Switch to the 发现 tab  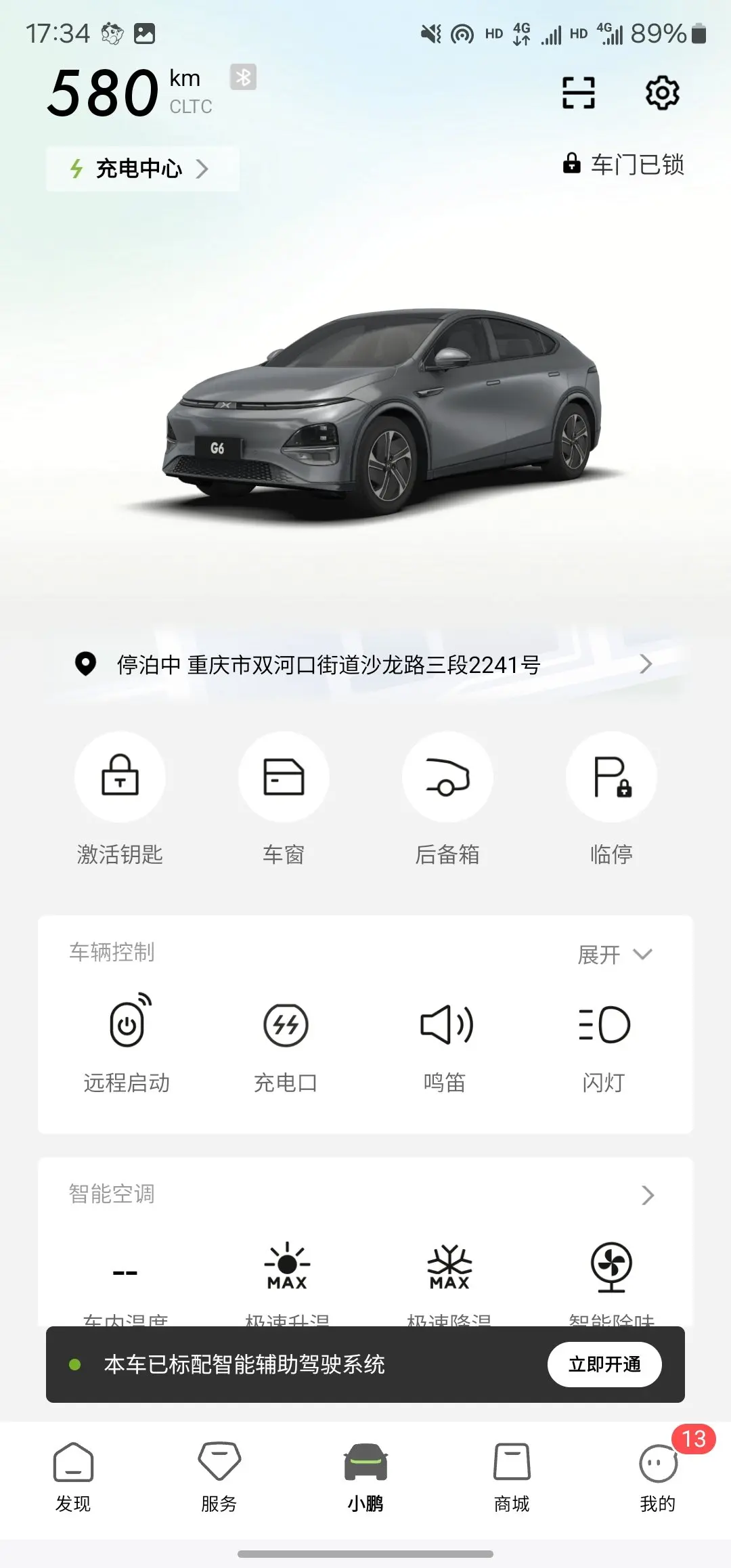coord(73,1476)
